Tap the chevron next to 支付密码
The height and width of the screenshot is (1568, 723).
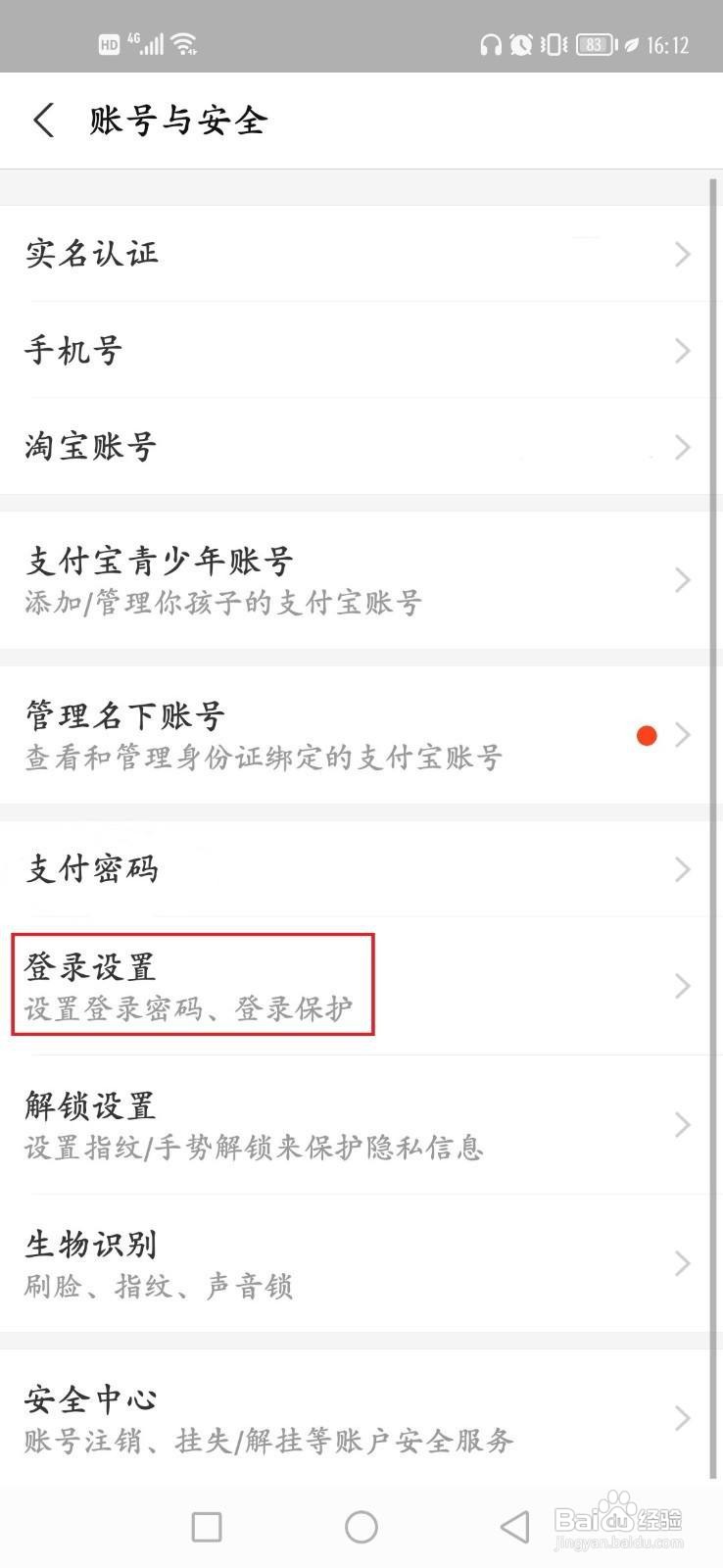[x=684, y=868]
